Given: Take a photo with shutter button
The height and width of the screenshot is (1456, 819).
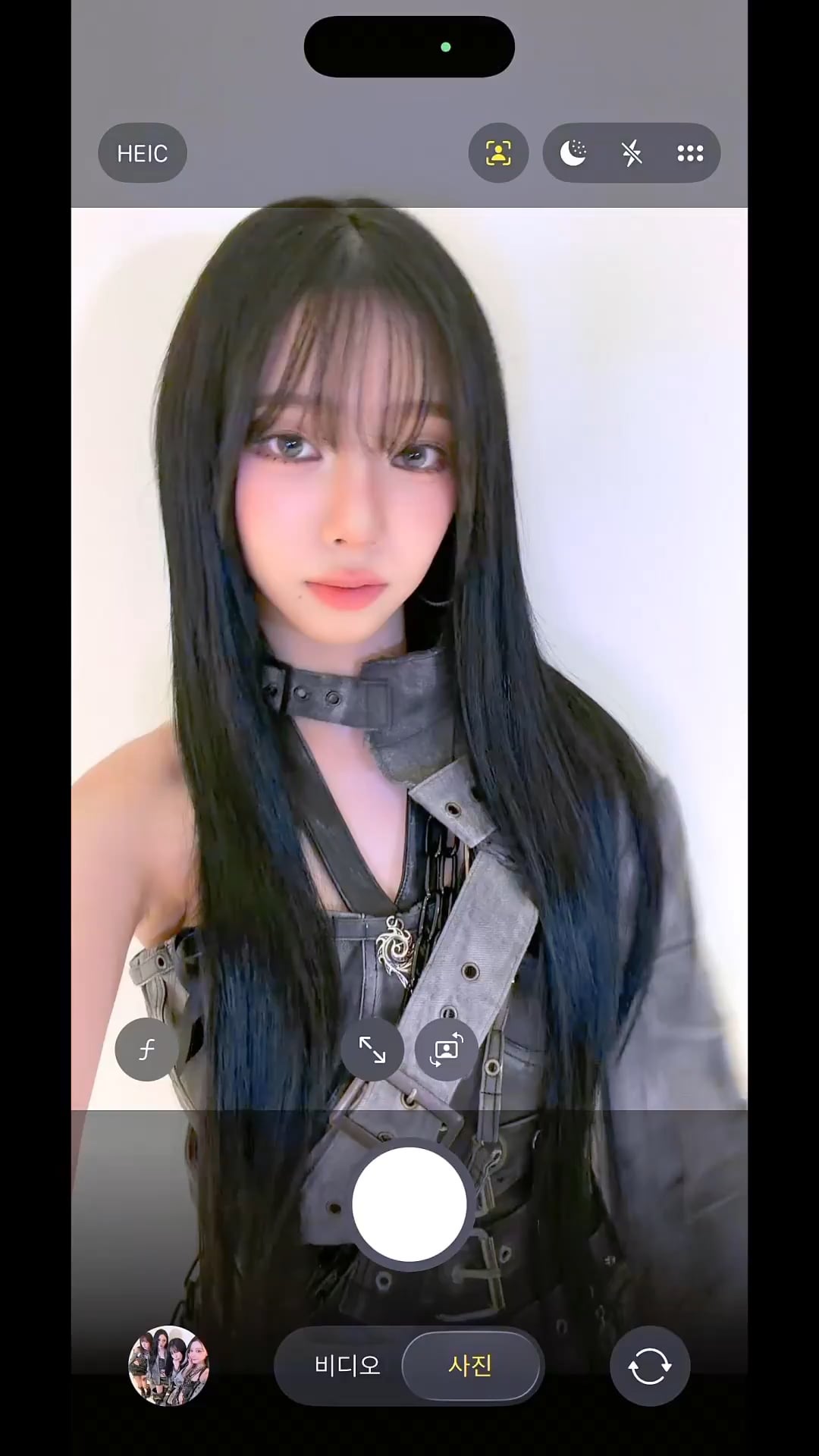Looking at the screenshot, I should point(409,1204).
